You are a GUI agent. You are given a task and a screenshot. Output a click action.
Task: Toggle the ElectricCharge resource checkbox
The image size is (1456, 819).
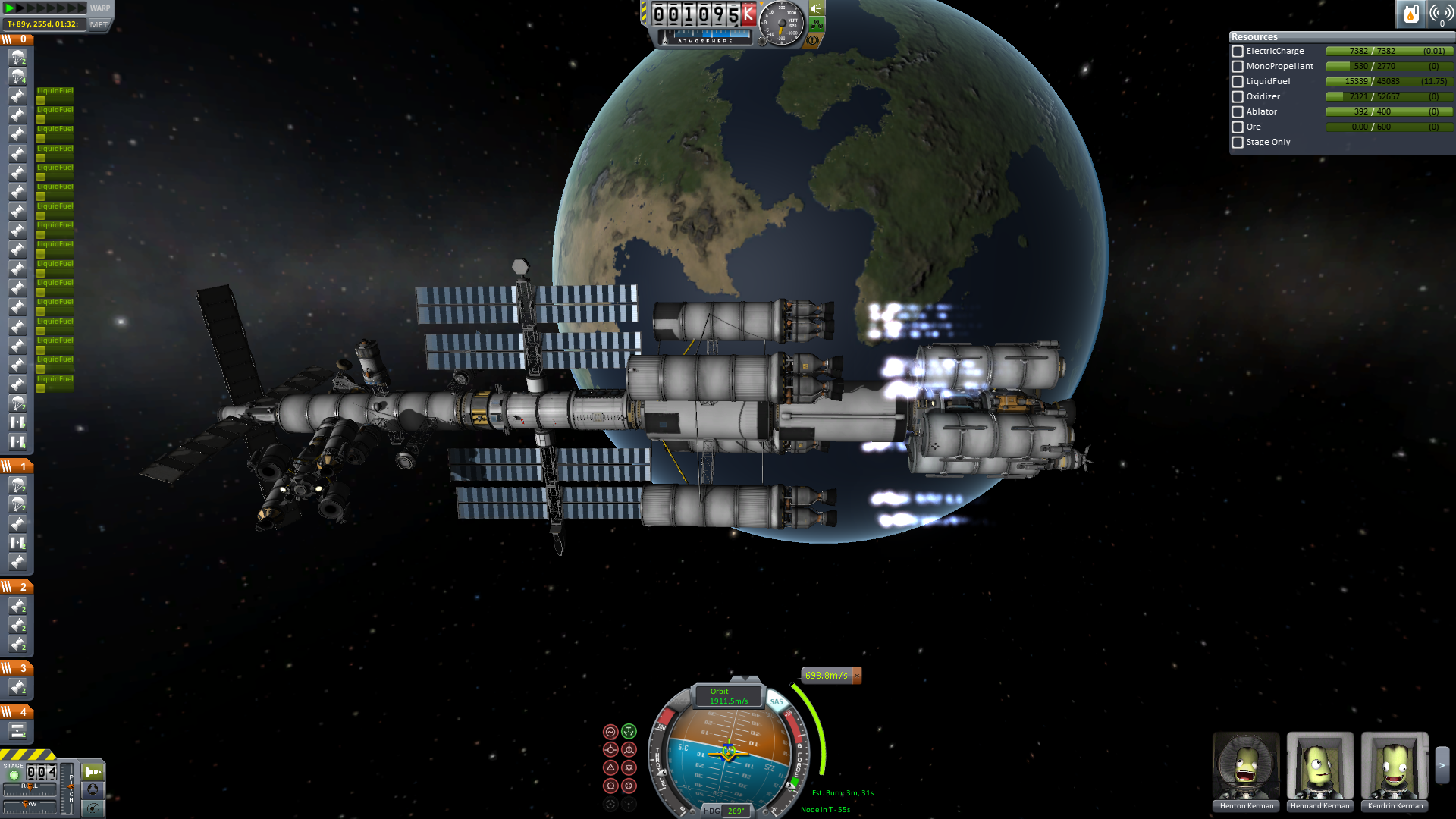tap(1238, 51)
